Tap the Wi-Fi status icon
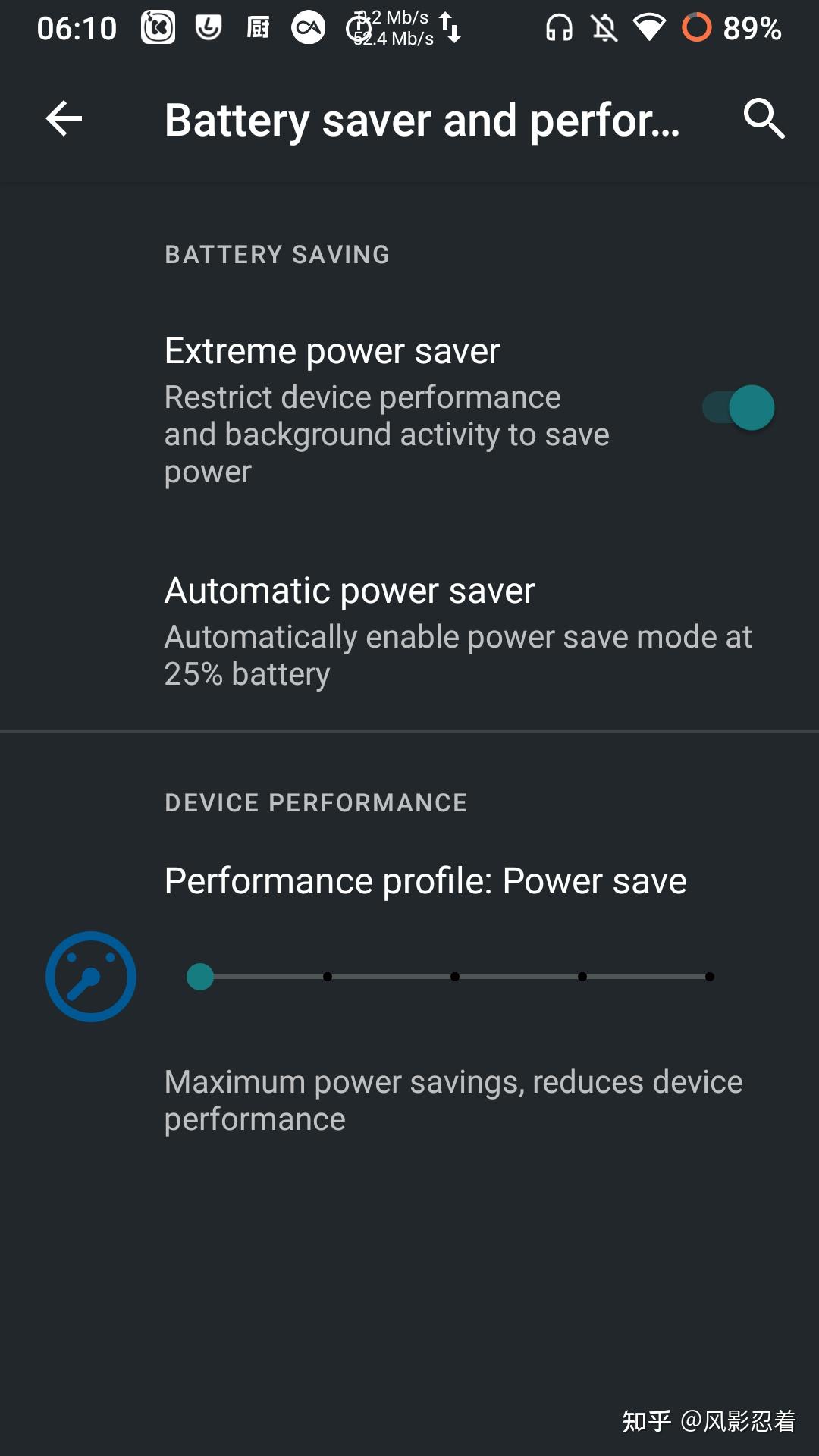The height and width of the screenshot is (1456, 819). [x=648, y=28]
